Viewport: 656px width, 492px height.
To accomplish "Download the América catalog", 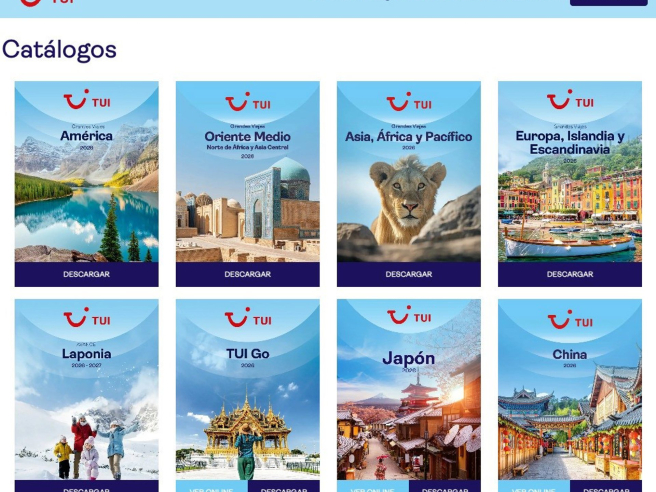I will (86, 274).
